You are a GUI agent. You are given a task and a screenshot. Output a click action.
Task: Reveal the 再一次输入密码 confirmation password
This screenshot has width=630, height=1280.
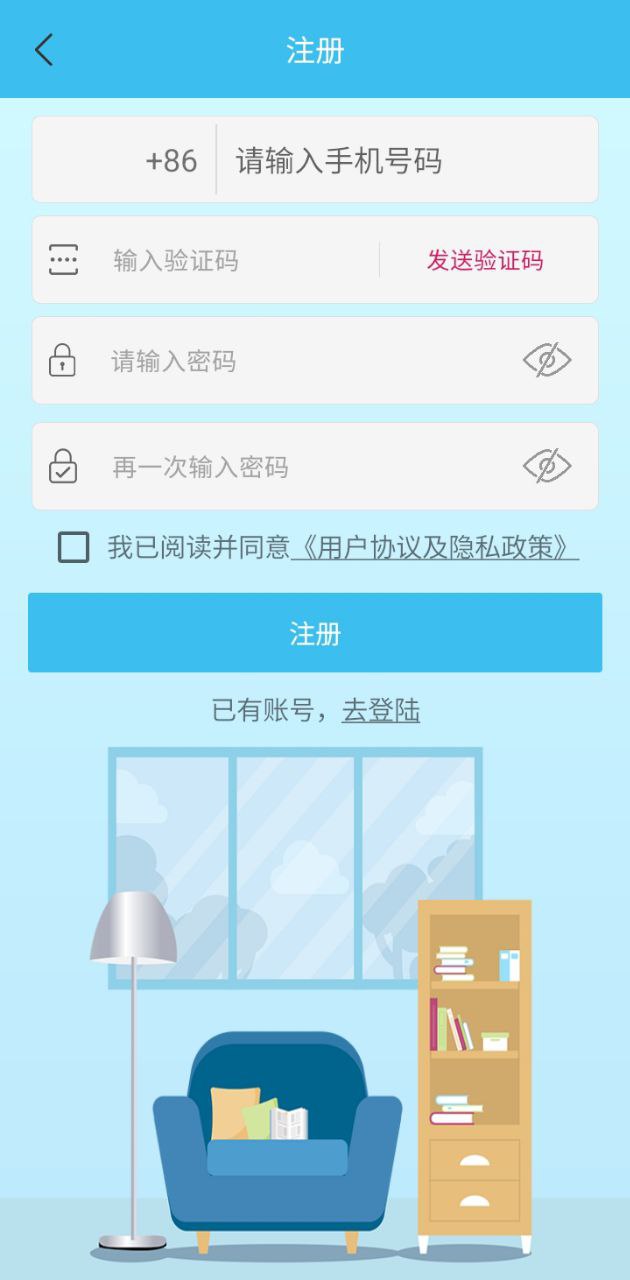[x=547, y=466]
